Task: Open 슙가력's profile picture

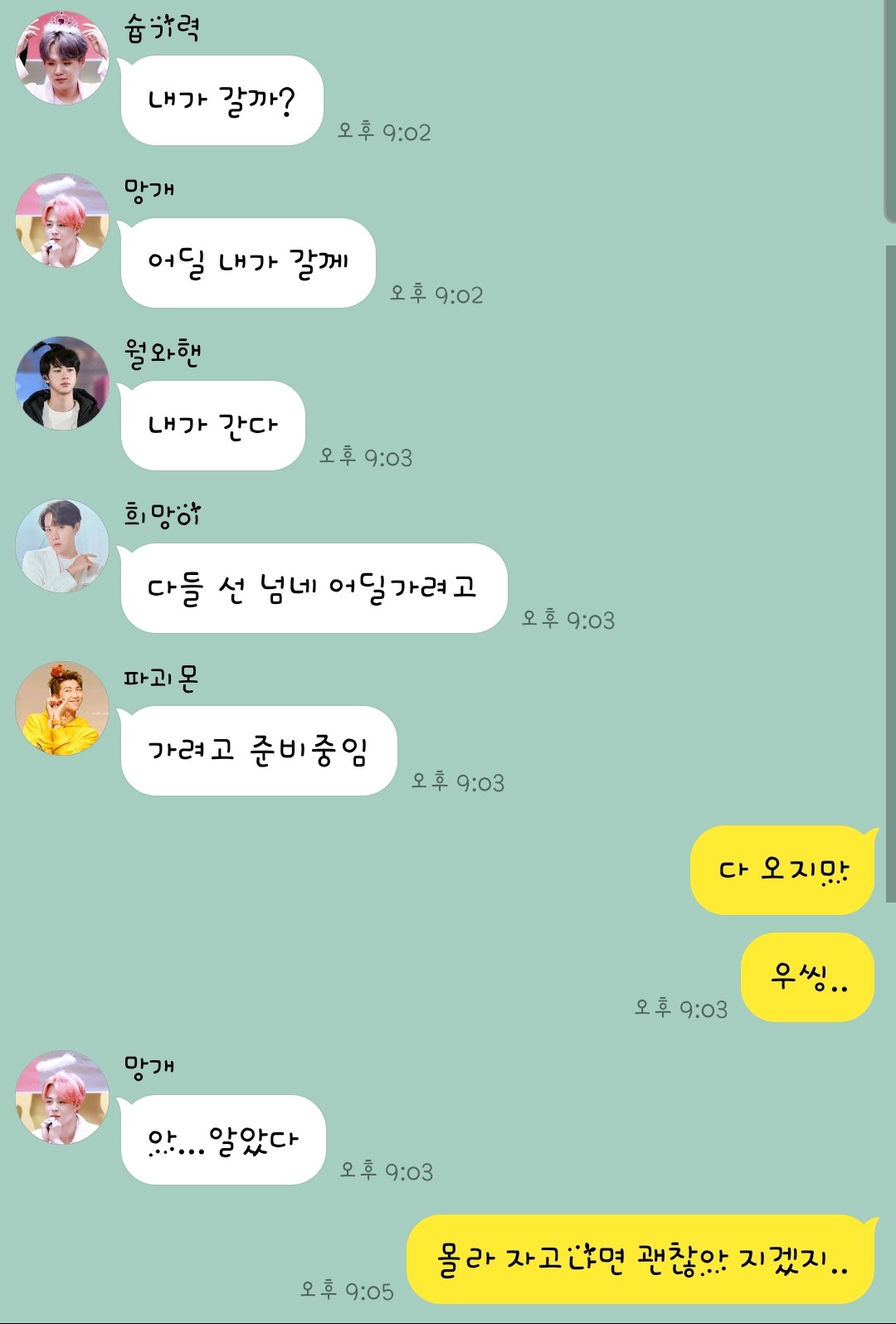Action: click(62, 58)
